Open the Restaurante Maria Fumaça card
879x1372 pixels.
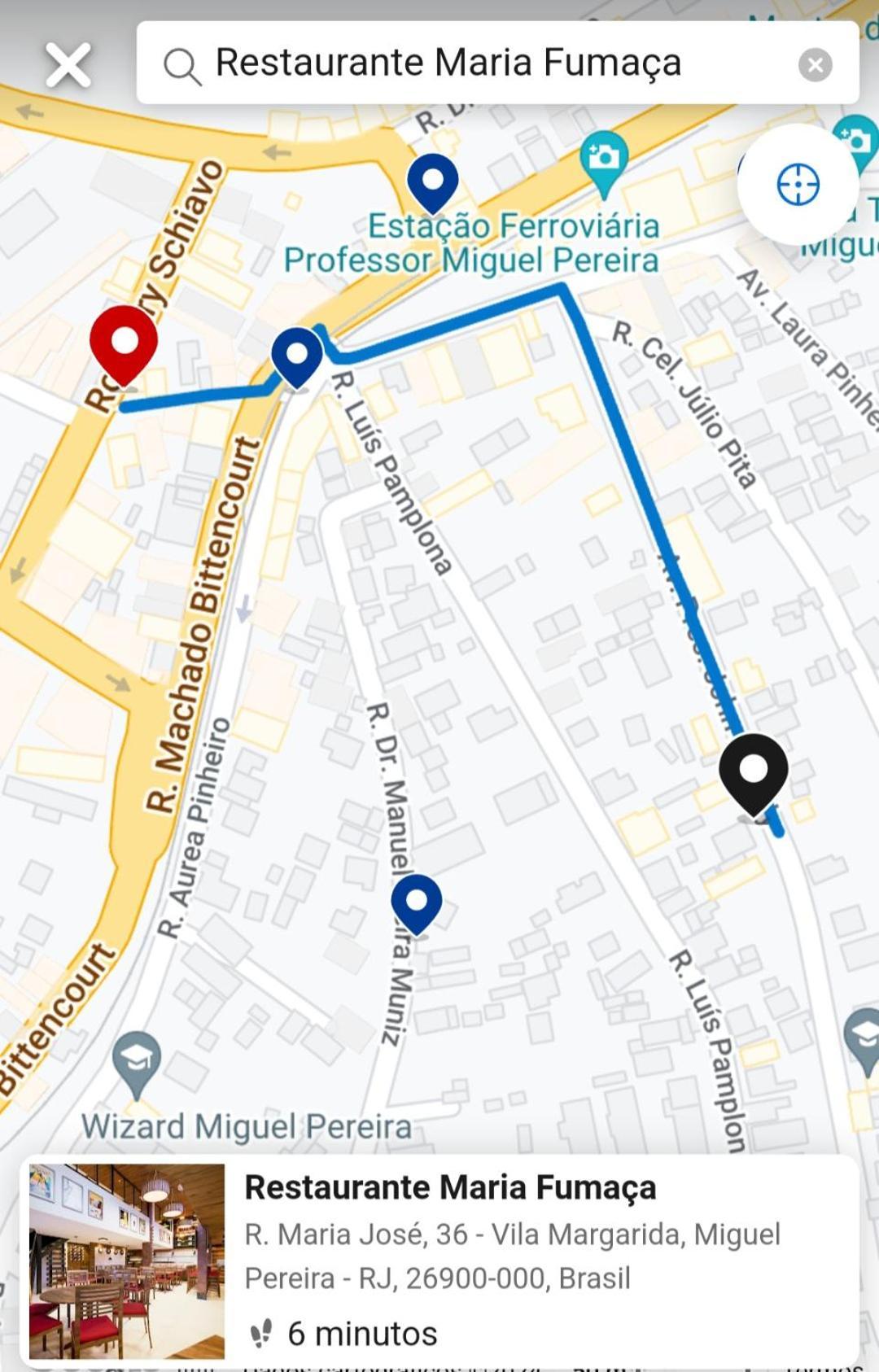point(439,1260)
